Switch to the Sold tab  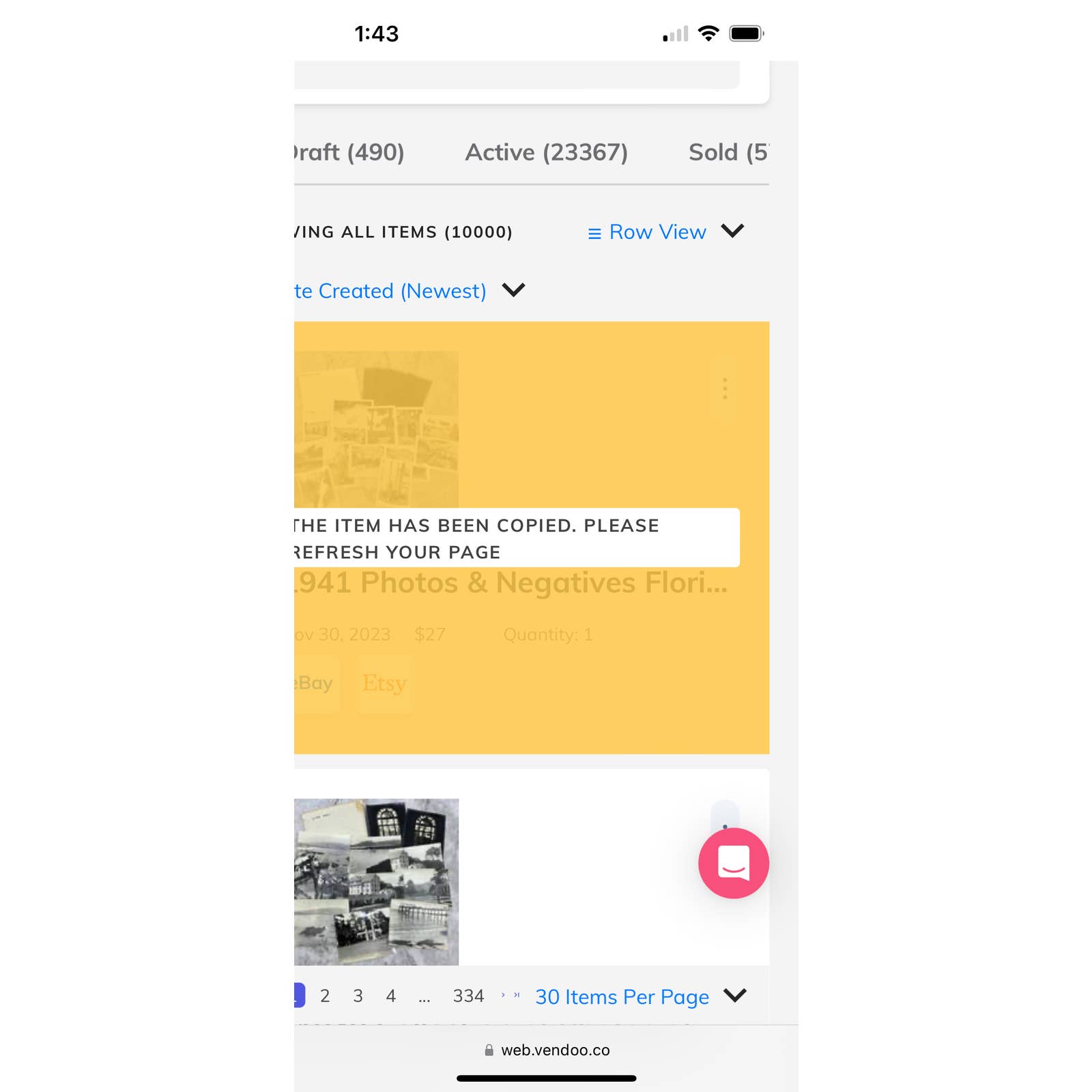click(x=727, y=152)
